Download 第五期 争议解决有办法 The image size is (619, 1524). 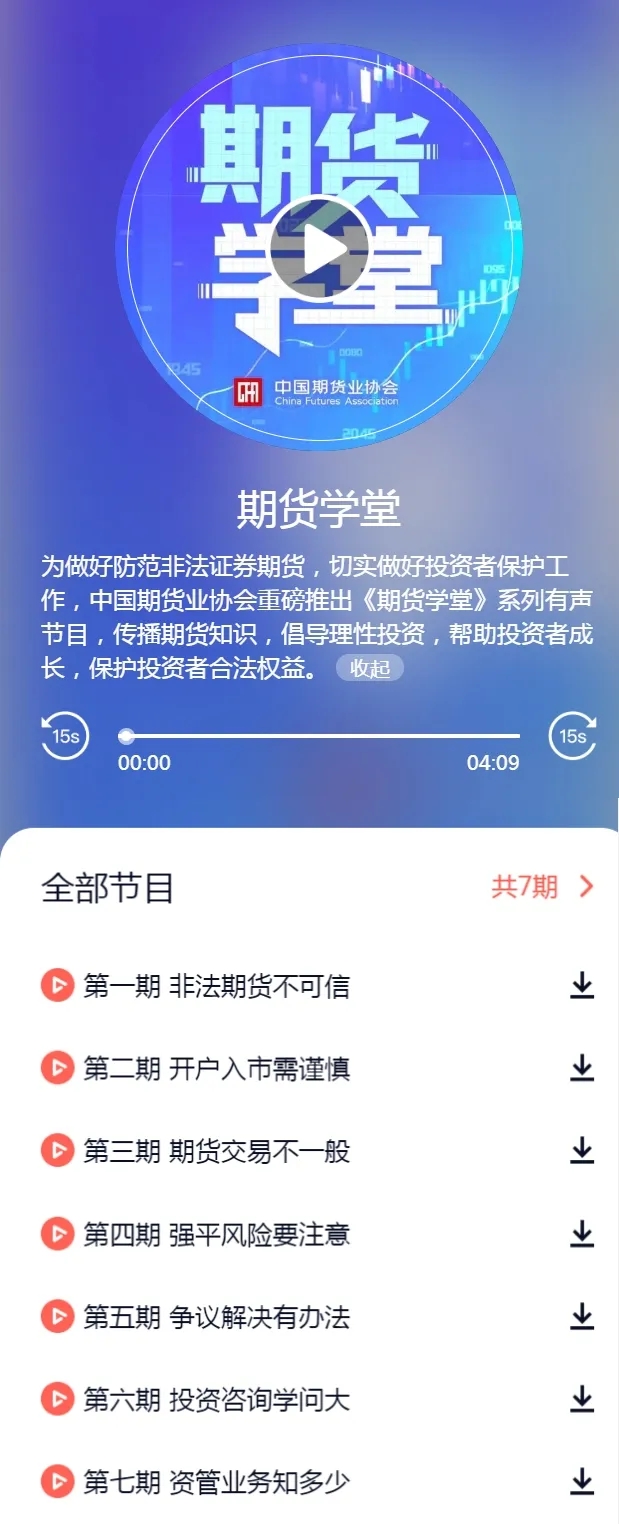[582, 1316]
